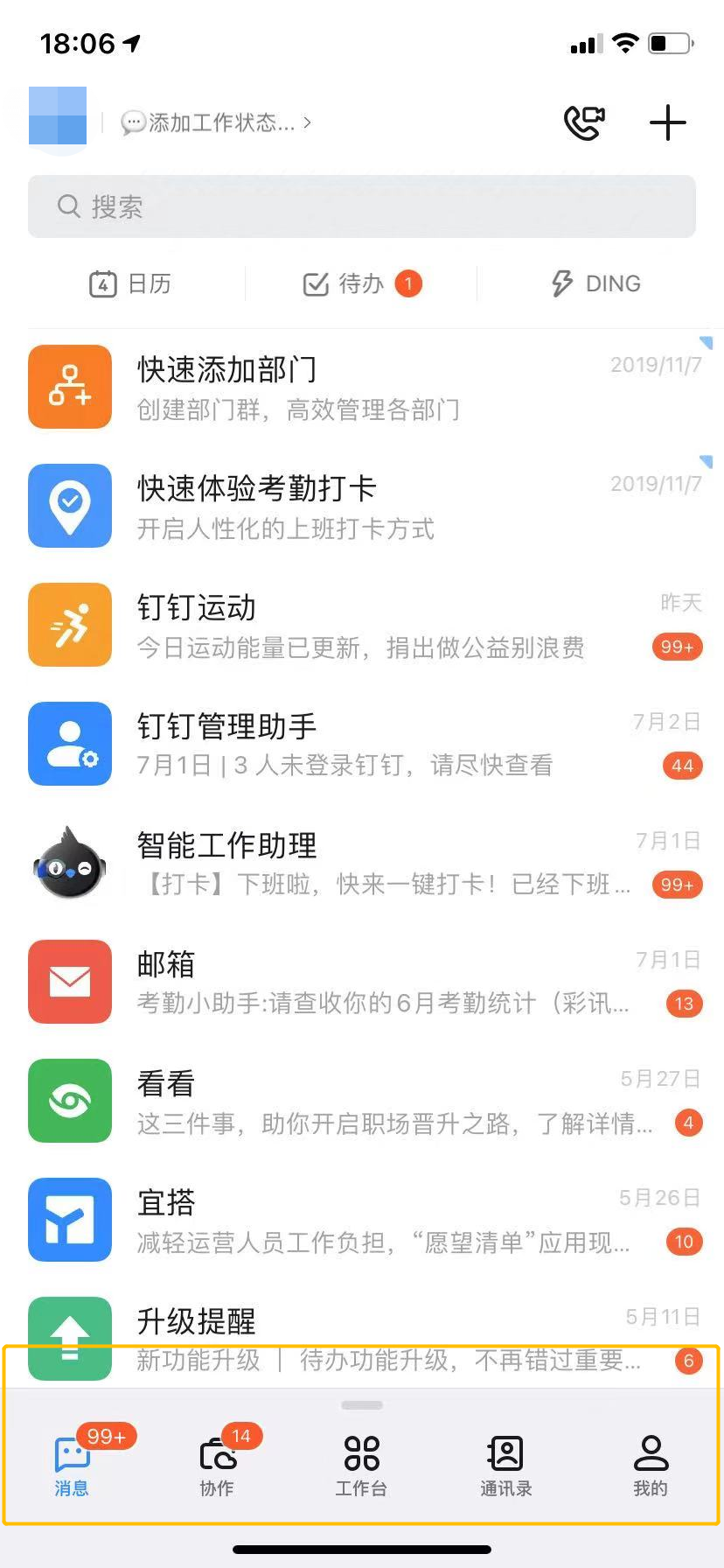Open the call and video meeting icon
This screenshot has height=1568, width=724.
coord(584,122)
